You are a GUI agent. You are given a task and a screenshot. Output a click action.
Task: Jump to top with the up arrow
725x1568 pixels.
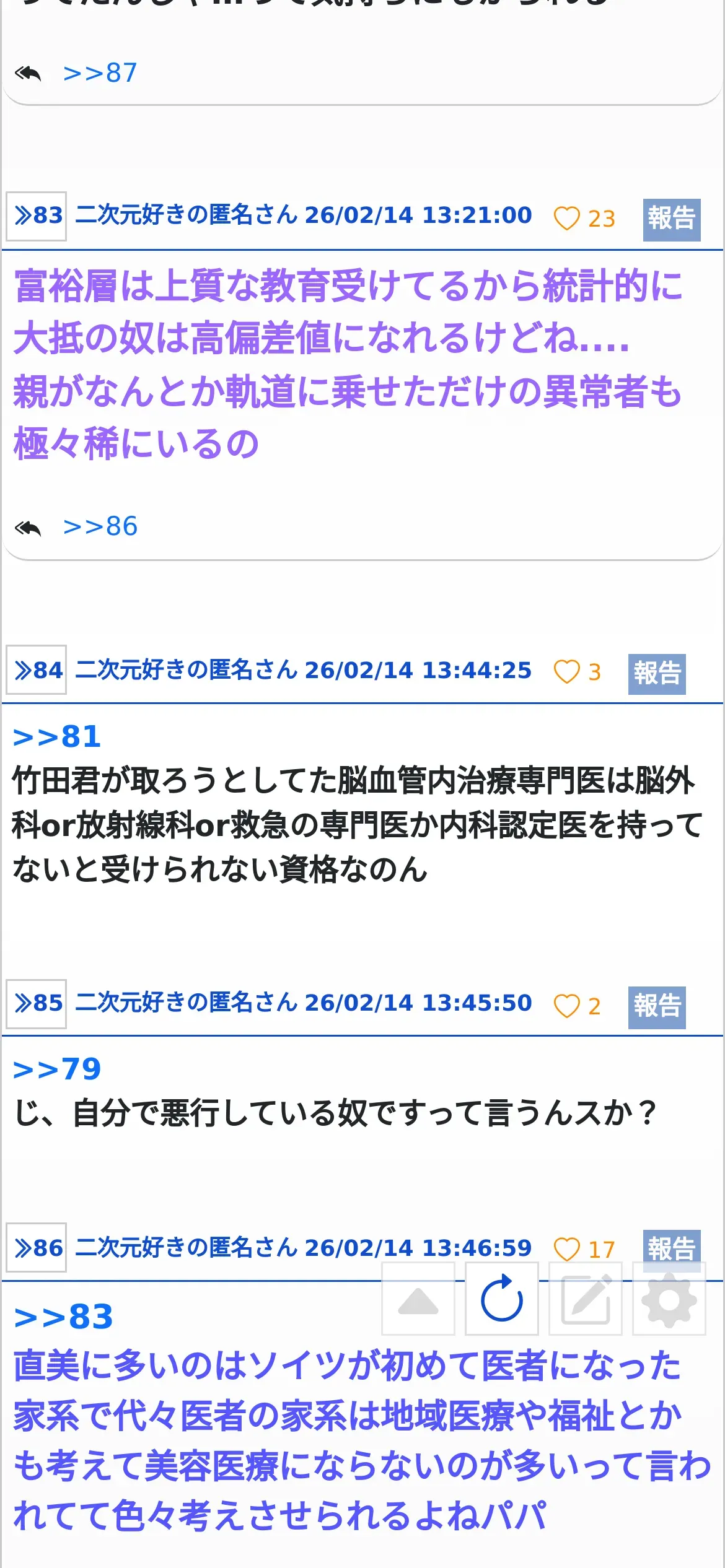click(x=418, y=1299)
